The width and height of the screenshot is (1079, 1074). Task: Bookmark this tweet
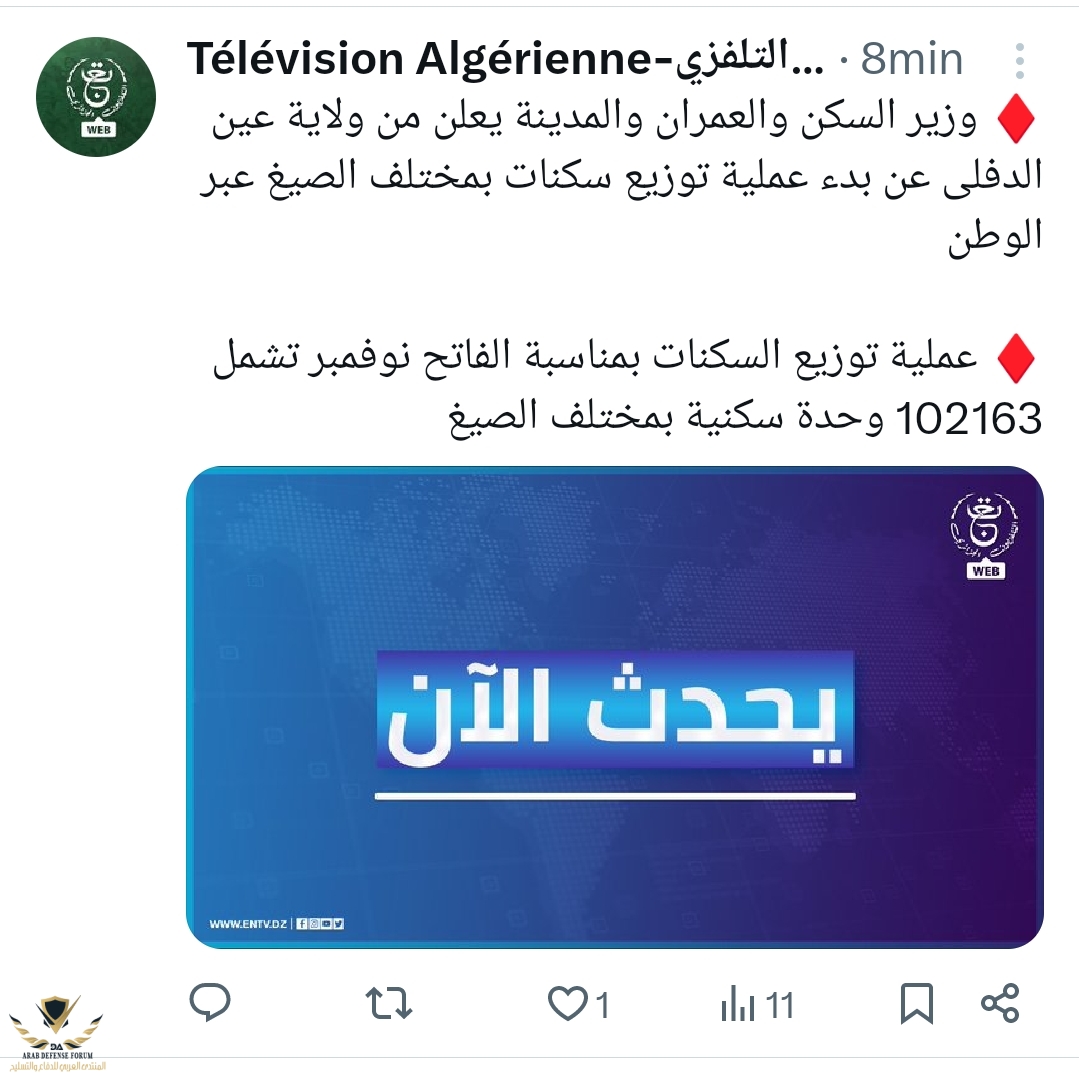click(x=916, y=1003)
